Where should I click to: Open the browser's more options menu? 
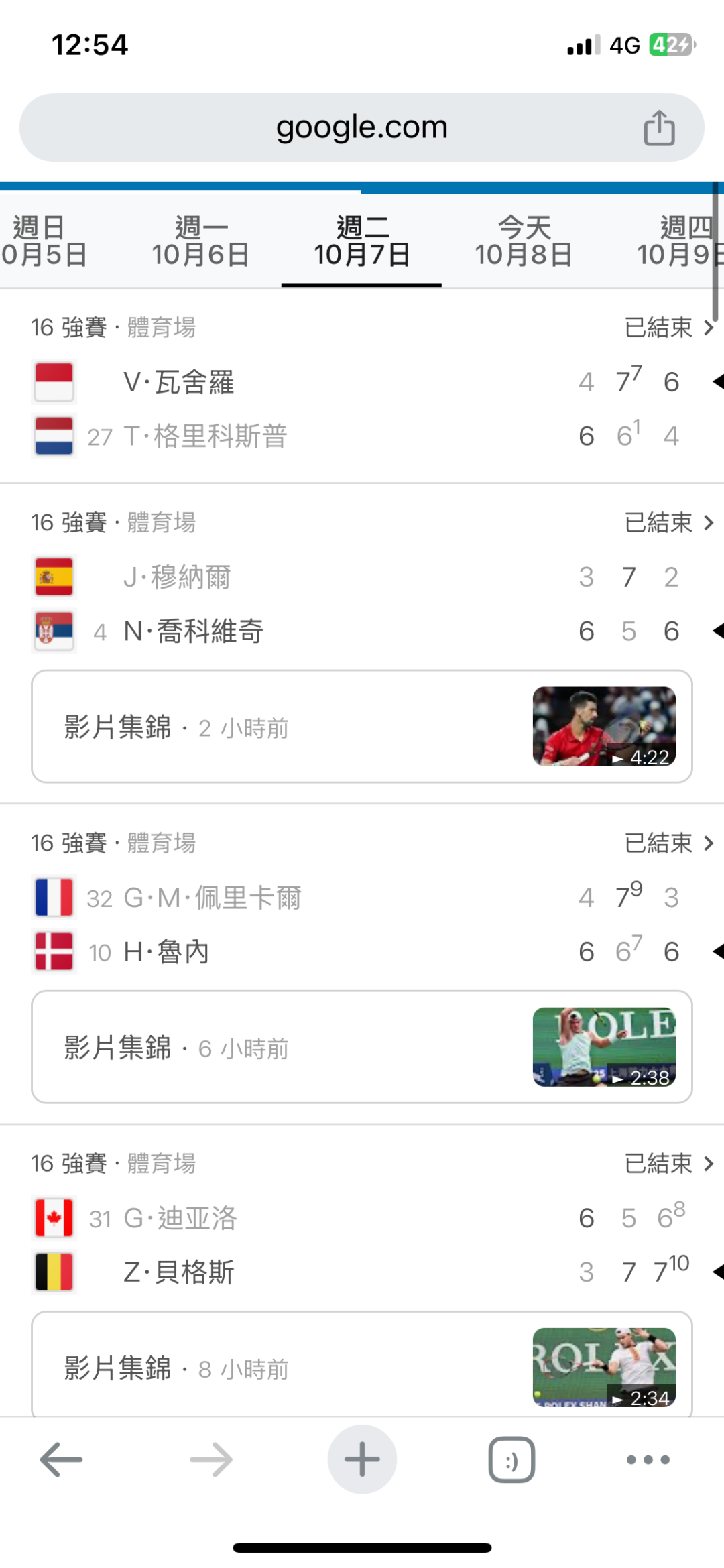coord(648,1459)
